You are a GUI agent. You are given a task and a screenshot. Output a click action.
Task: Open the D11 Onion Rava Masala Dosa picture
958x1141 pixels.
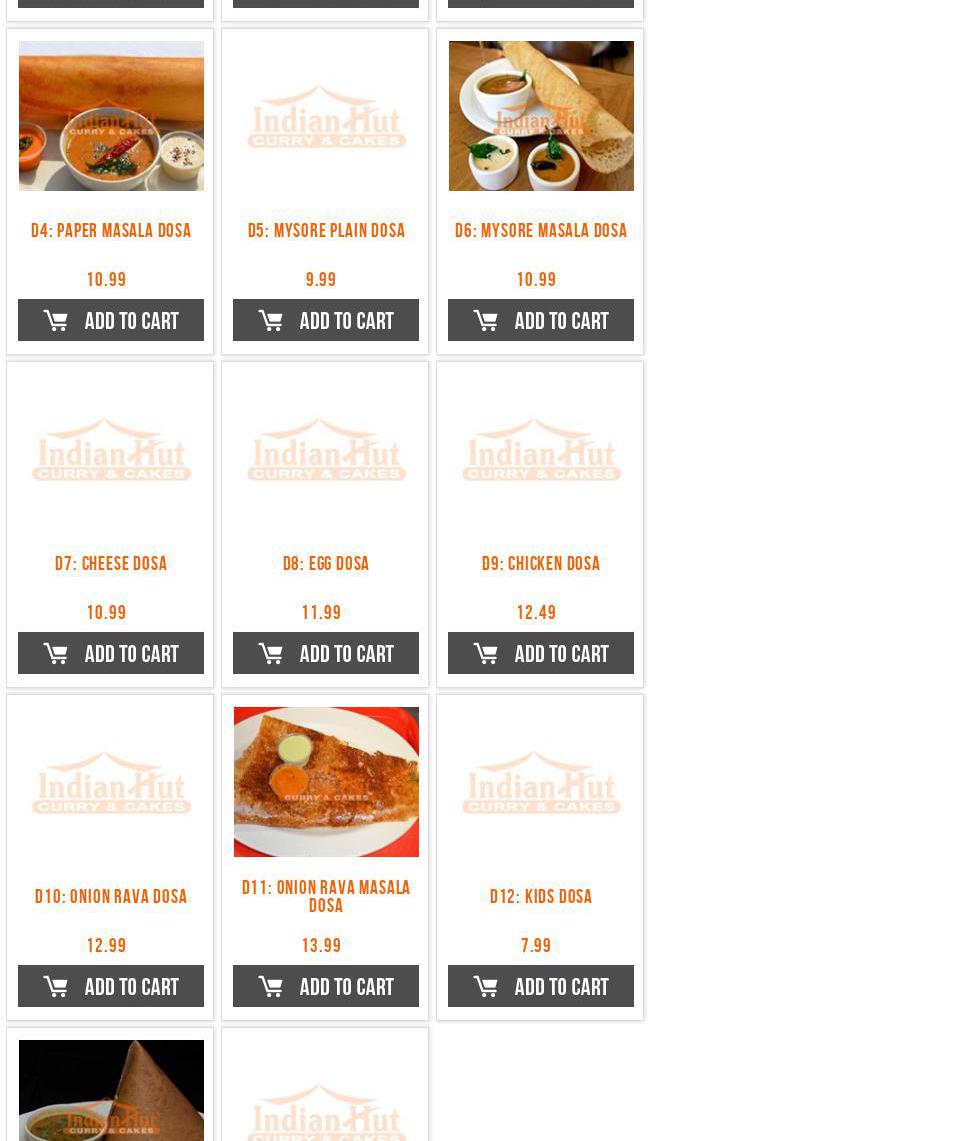[x=326, y=782]
